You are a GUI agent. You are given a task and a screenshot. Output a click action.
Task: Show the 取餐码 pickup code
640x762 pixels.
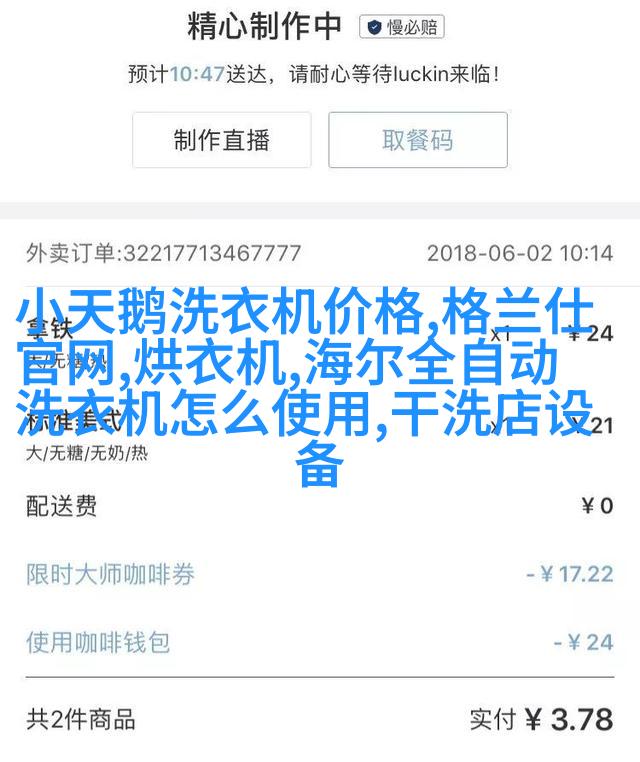(x=418, y=140)
